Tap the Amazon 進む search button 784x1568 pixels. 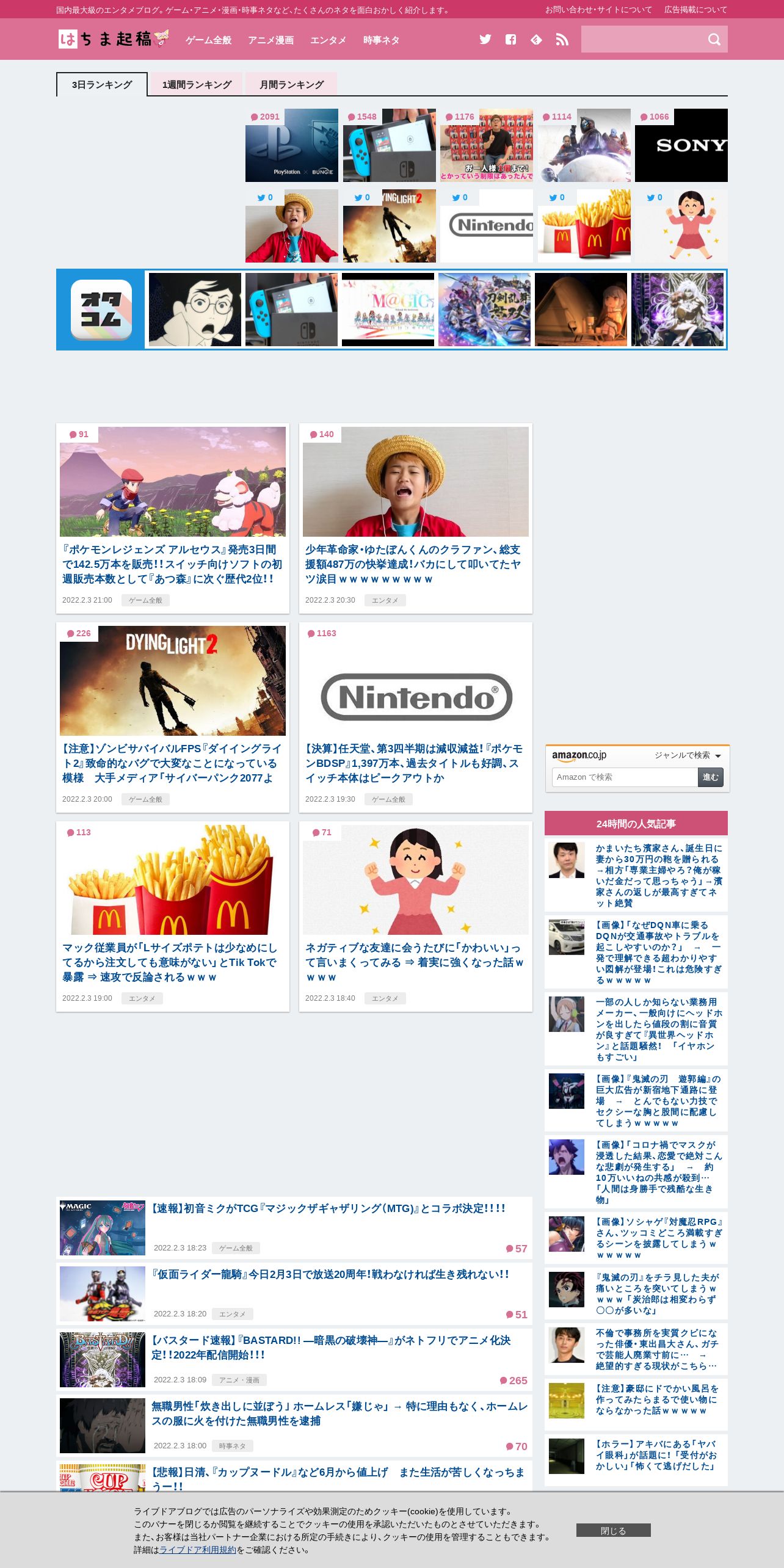[711, 777]
